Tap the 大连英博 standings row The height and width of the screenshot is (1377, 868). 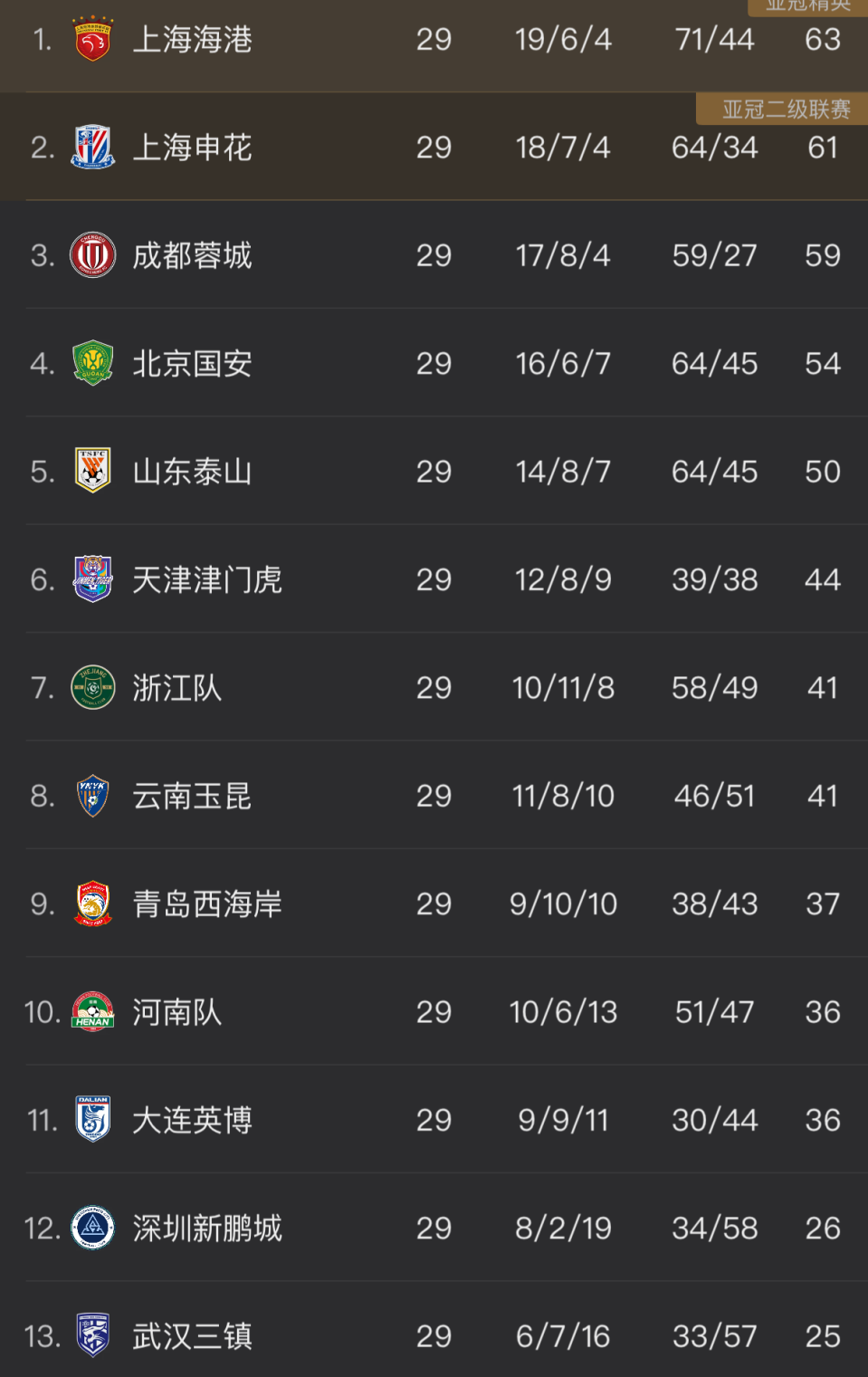pos(192,1120)
